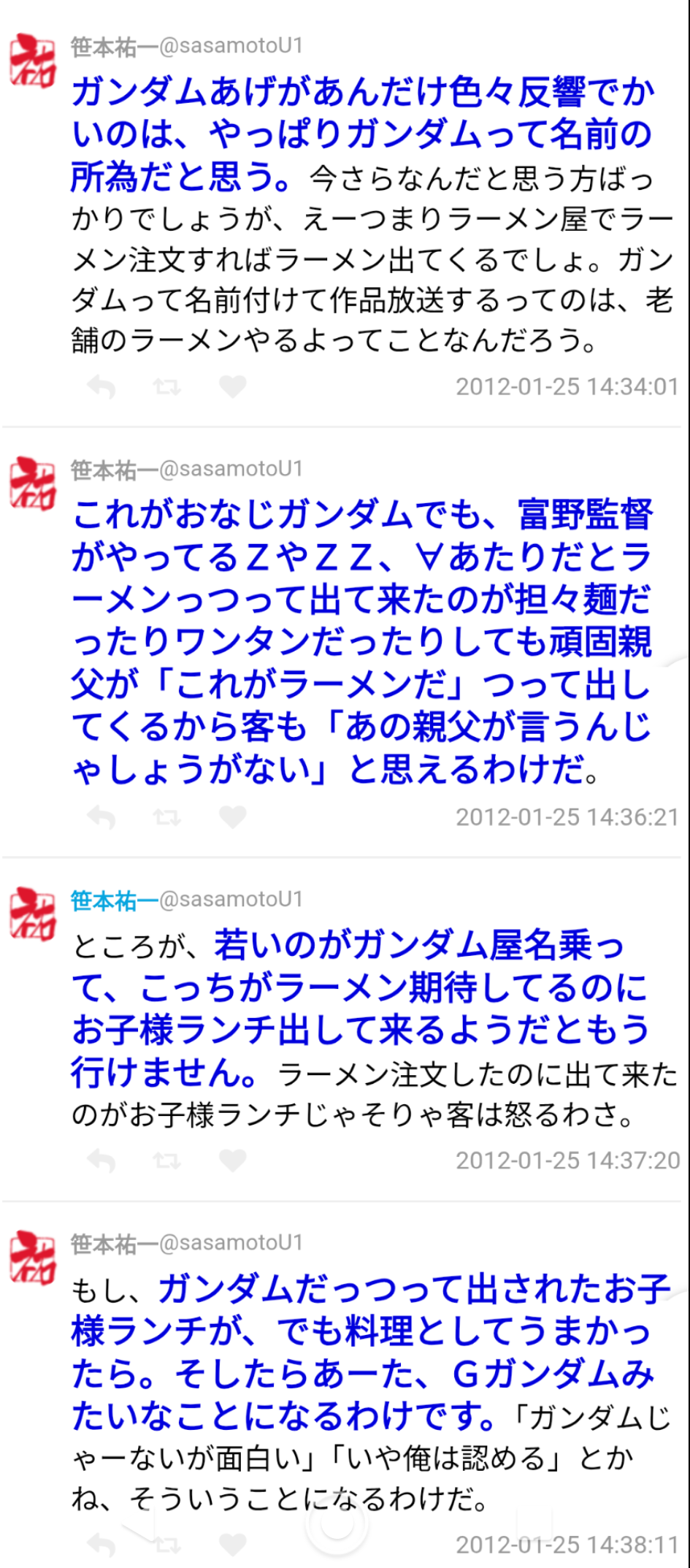The width and height of the screenshot is (690, 1568).
Task: Retweet the tweet posted at 14:37:20
Action: [x=166, y=1160]
